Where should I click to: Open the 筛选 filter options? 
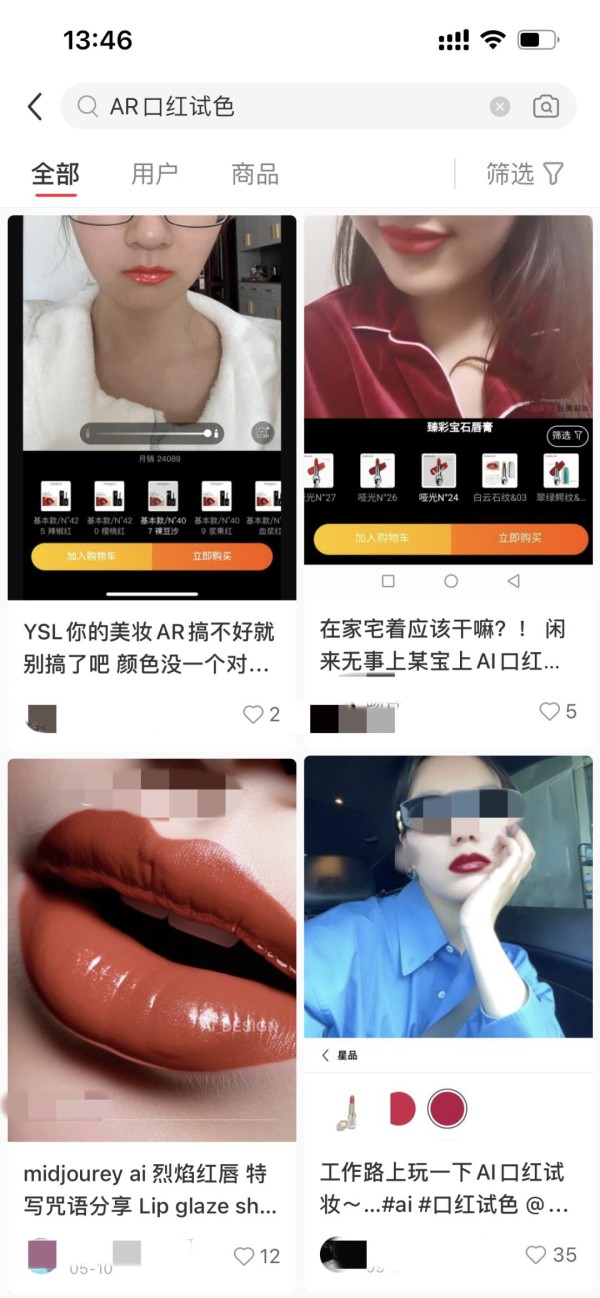[x=525, y=174]
